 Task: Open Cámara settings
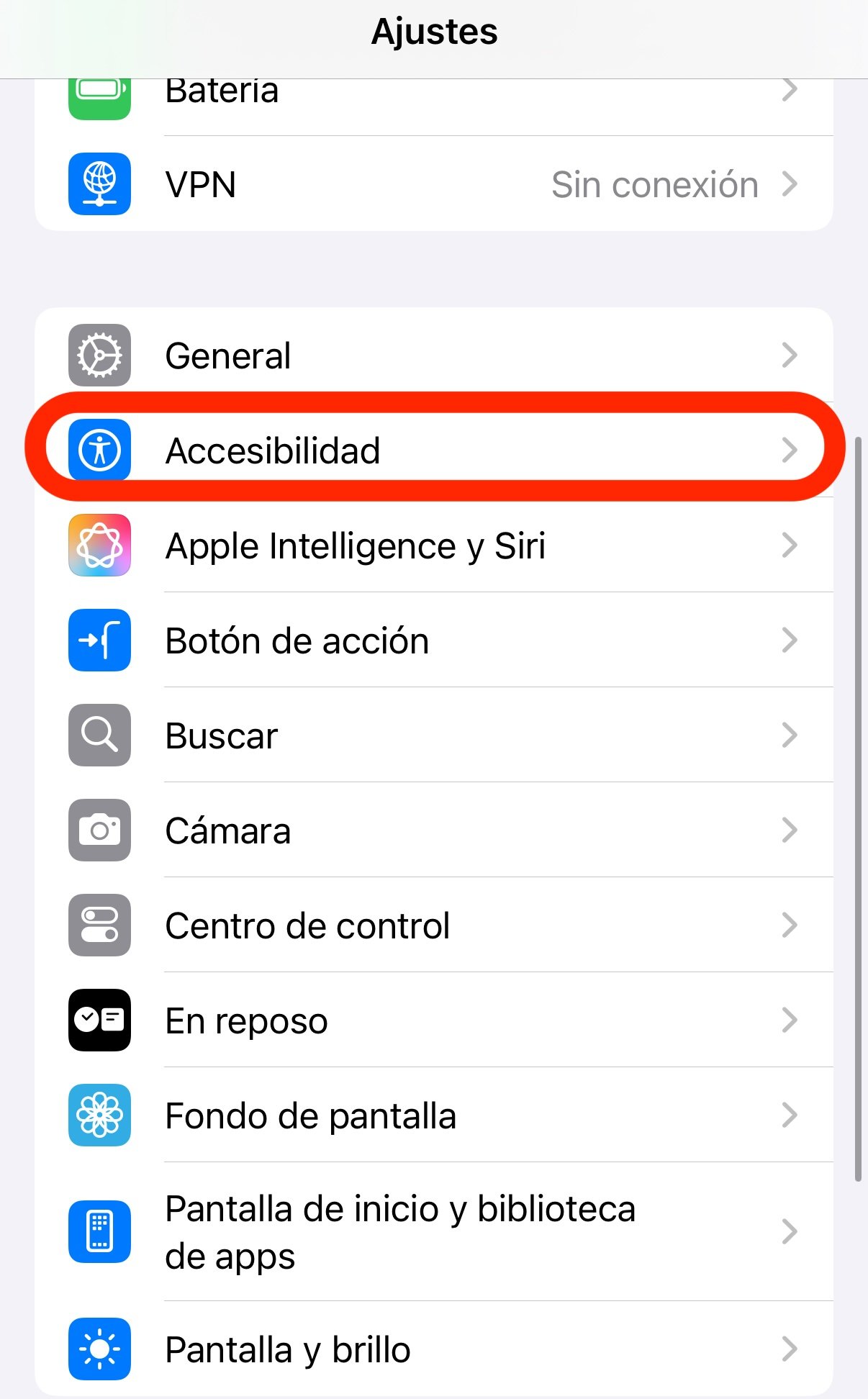[x=432, y=830]
